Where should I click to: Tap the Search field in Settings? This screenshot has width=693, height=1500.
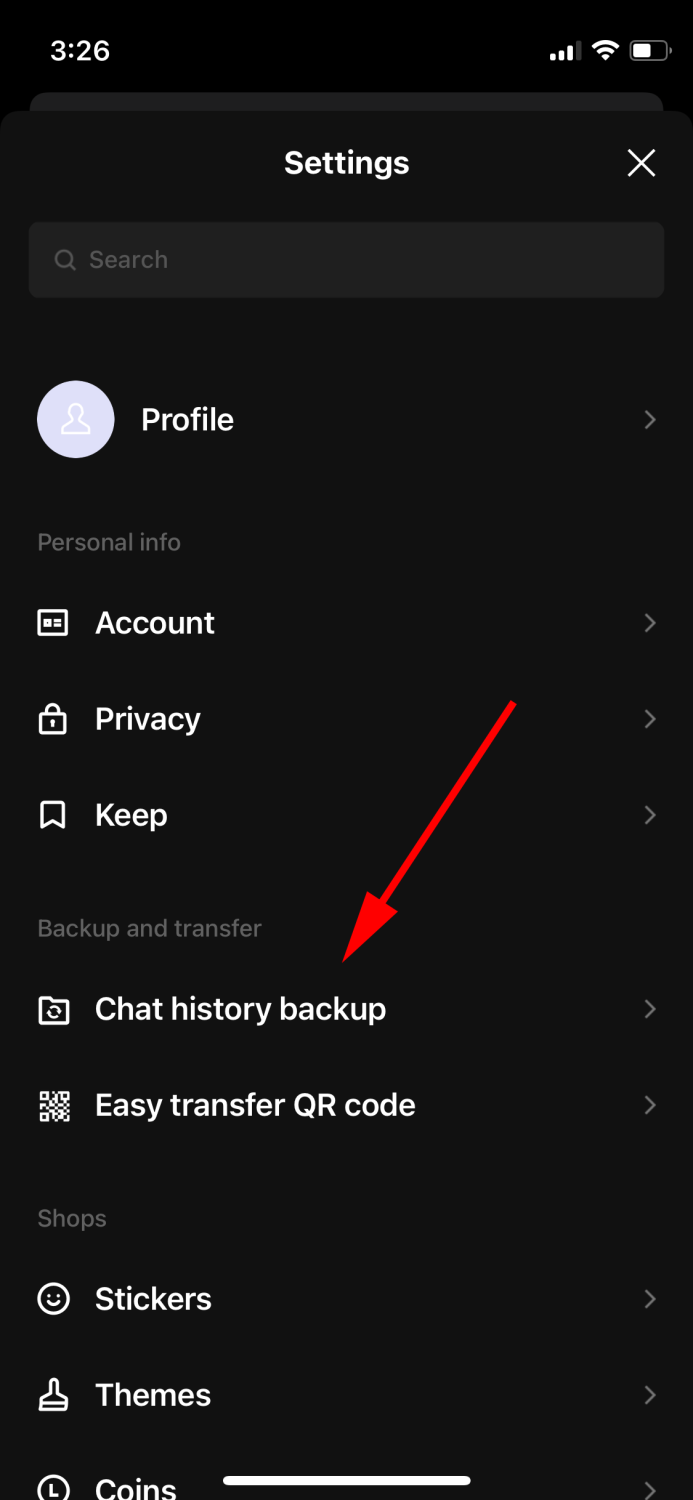pyautogui.click(x=346, y=260)
